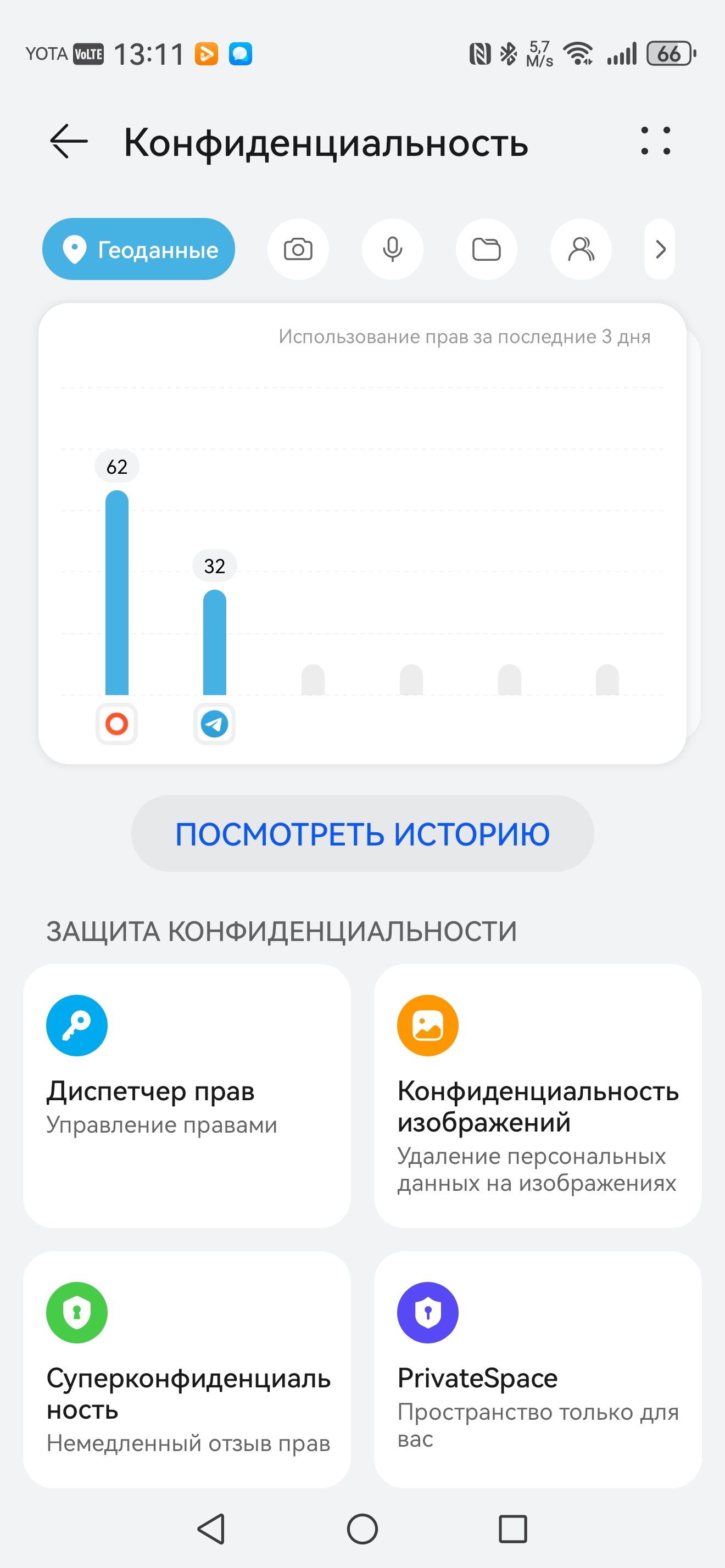725x1568 pixels.
Task: Tap ПОСМОТРЕТЬ ИСТОРИЮ button
Action: (x=362, y=833)
